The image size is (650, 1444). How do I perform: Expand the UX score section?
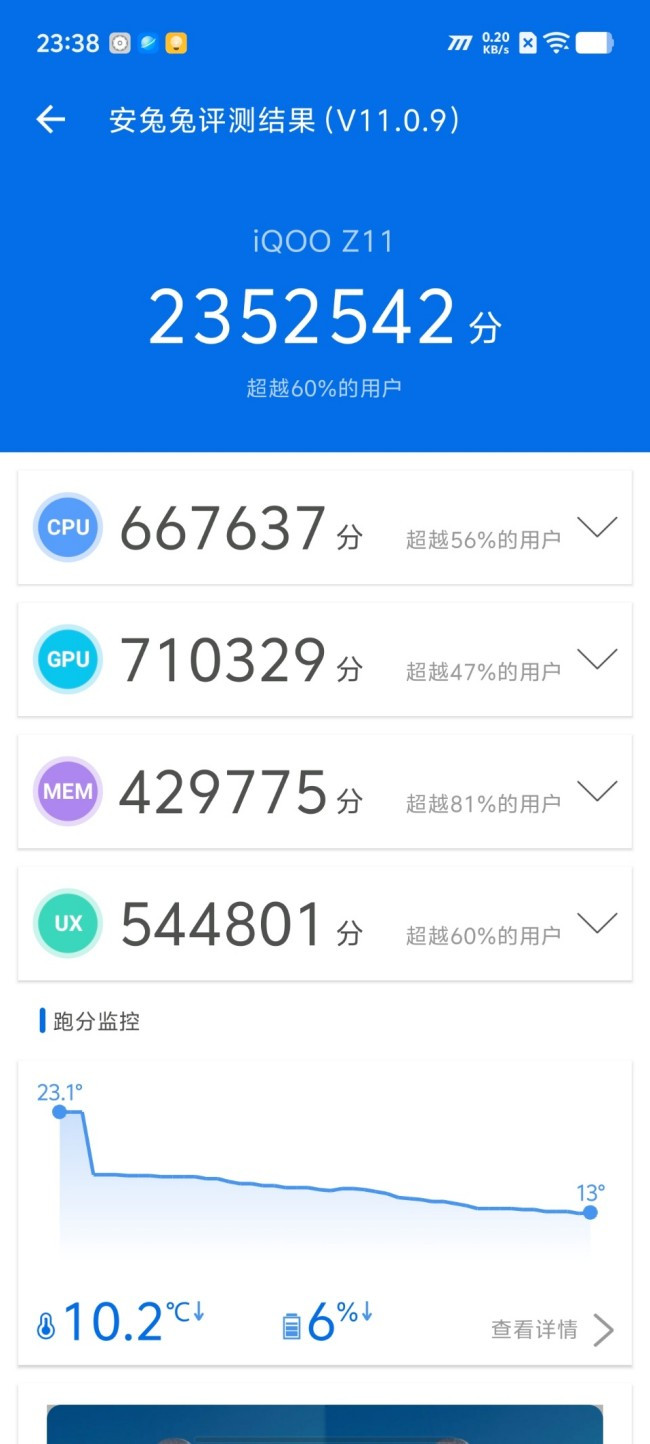tap(598, 923)
